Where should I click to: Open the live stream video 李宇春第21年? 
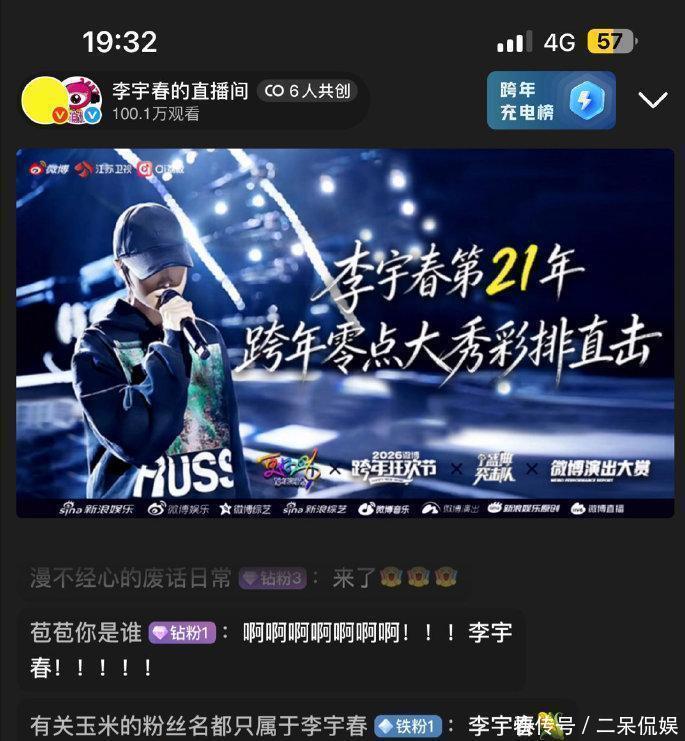pyautogui.click(x=345, y=333)
